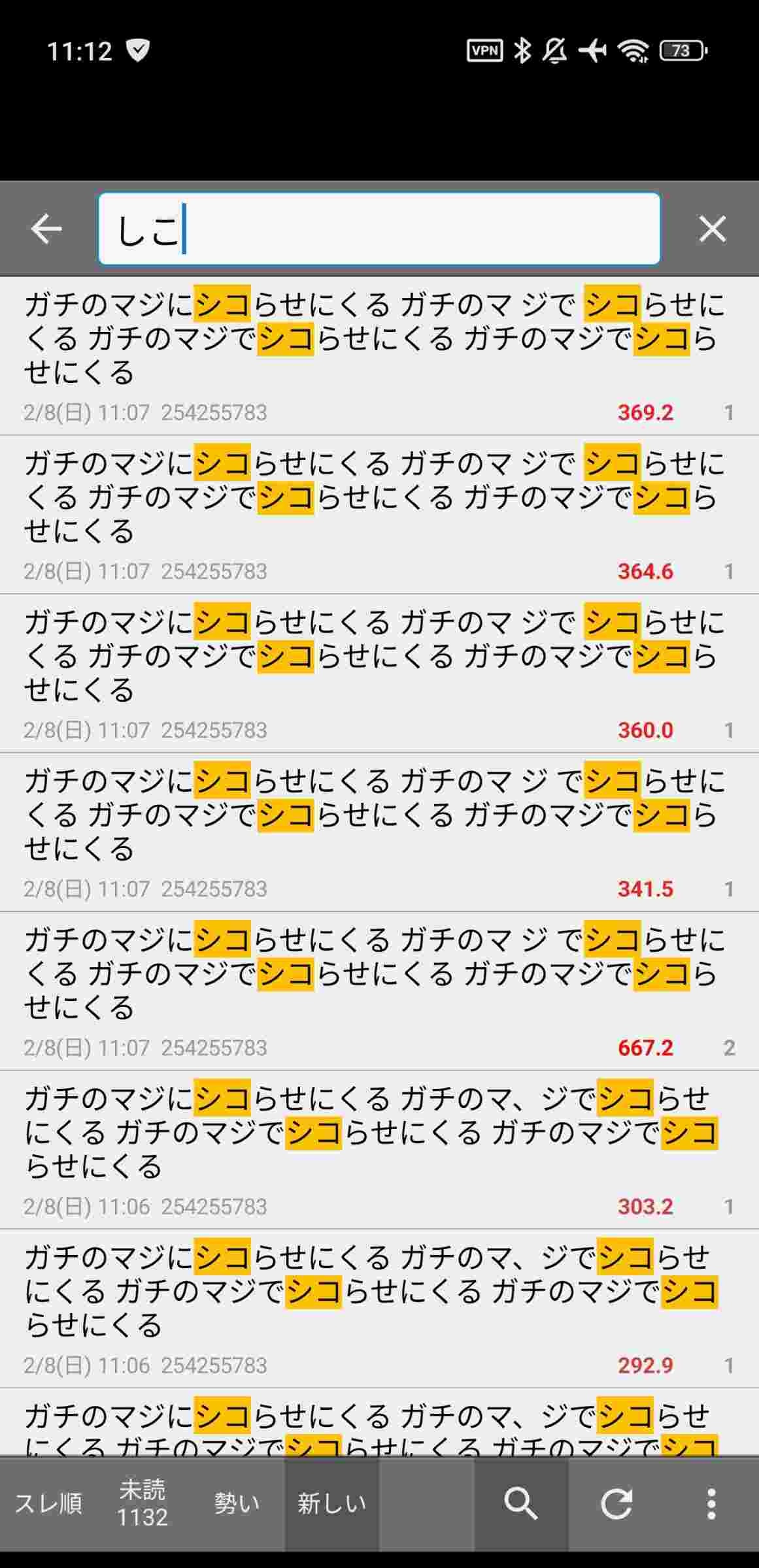The image size is (759, 1568).
Task: Show the 未読 1132 unread threads
Action: click(142, 1503)
